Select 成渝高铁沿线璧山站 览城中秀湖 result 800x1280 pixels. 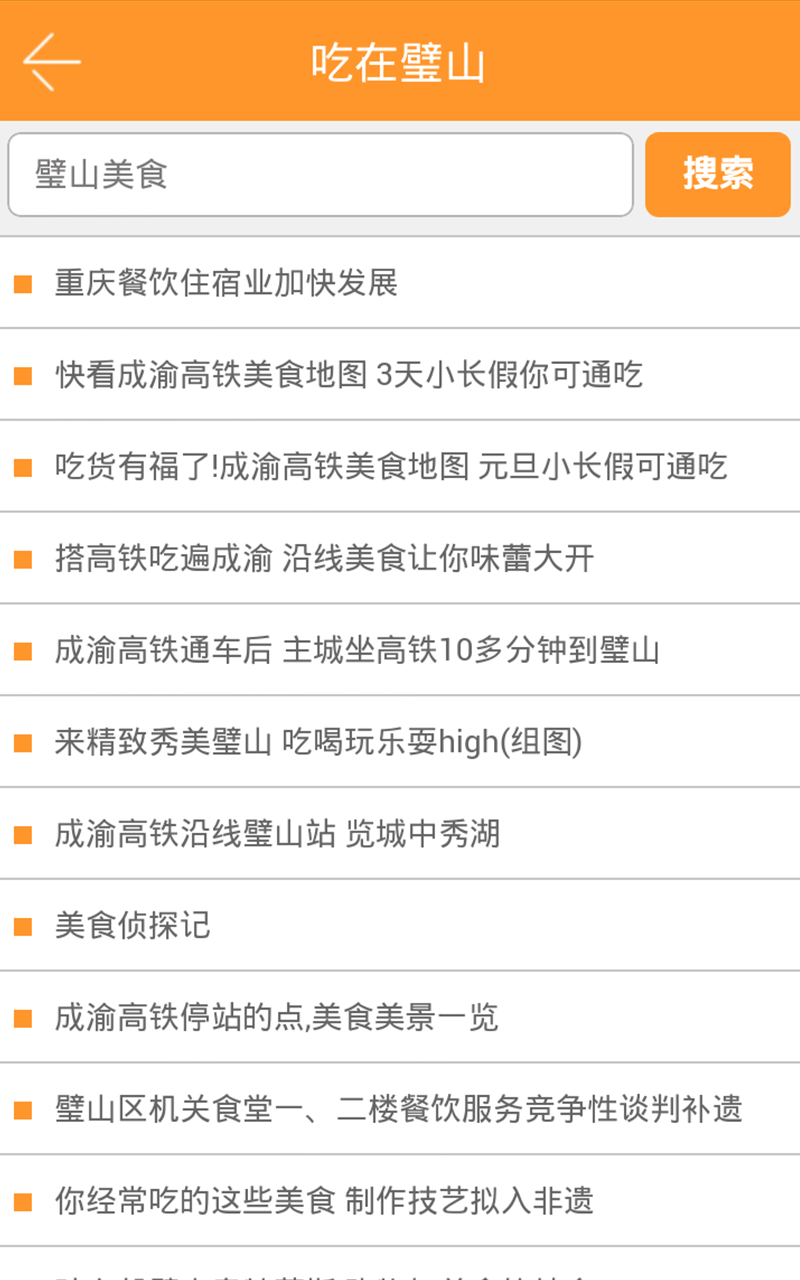(277, 835)
